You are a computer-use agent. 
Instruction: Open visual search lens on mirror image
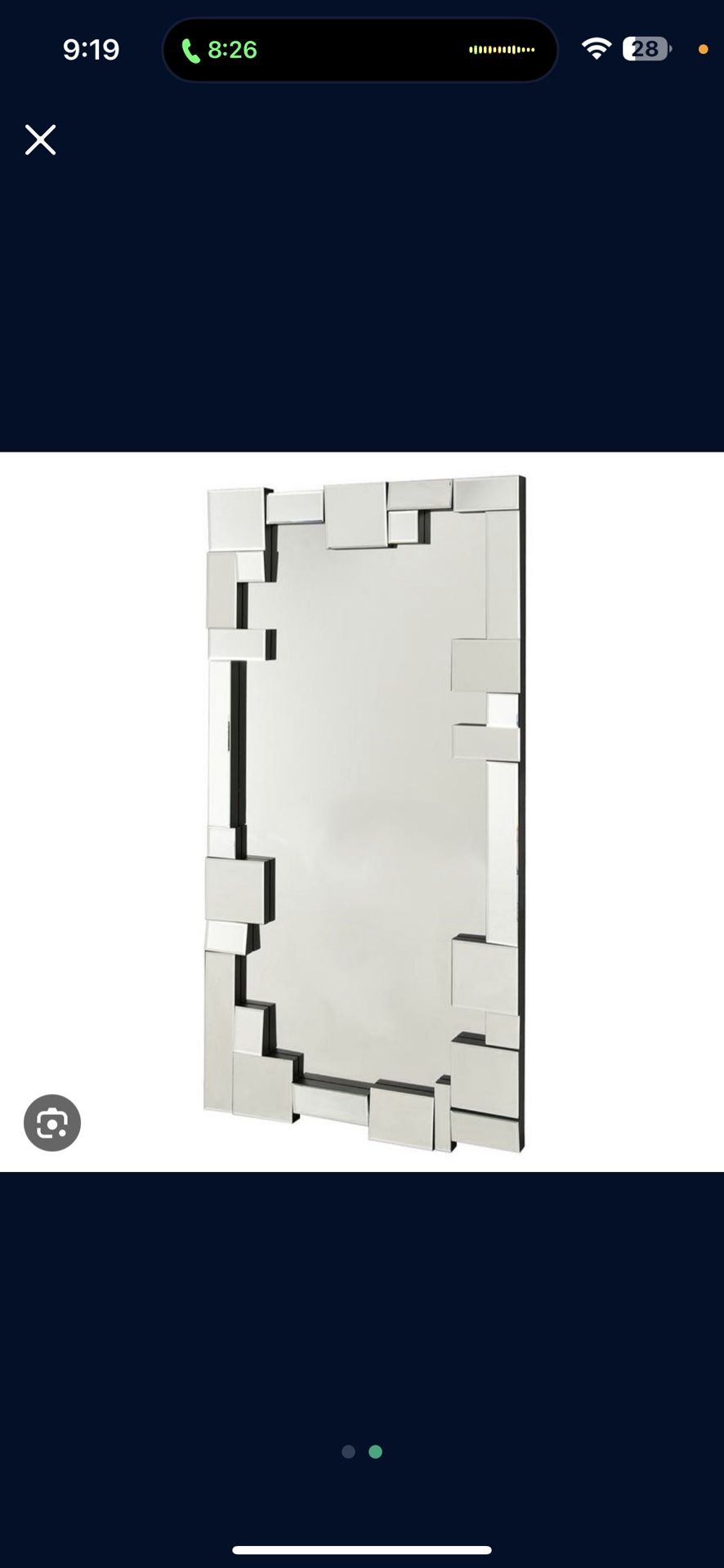coord(52,1123)
